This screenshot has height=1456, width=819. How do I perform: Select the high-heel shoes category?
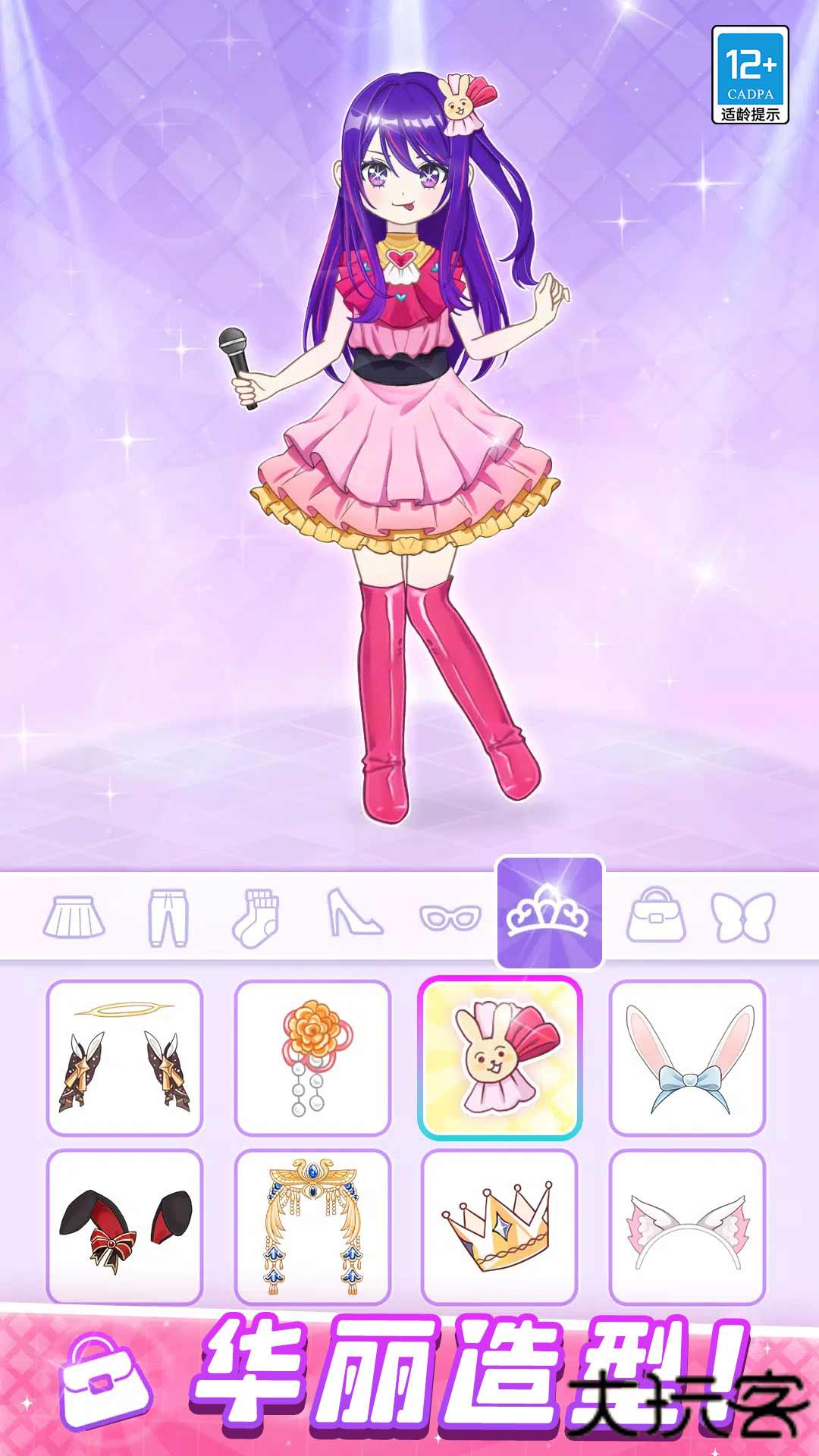coord(354,914)
